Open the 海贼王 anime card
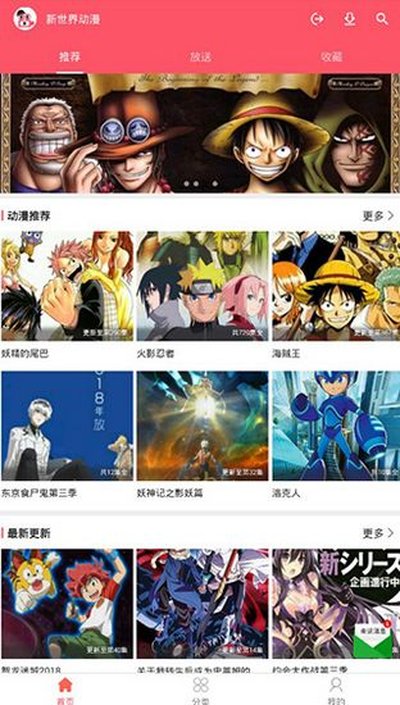Image resolution: width=400 pixels, height=705 pixels. tap(336, 295)
